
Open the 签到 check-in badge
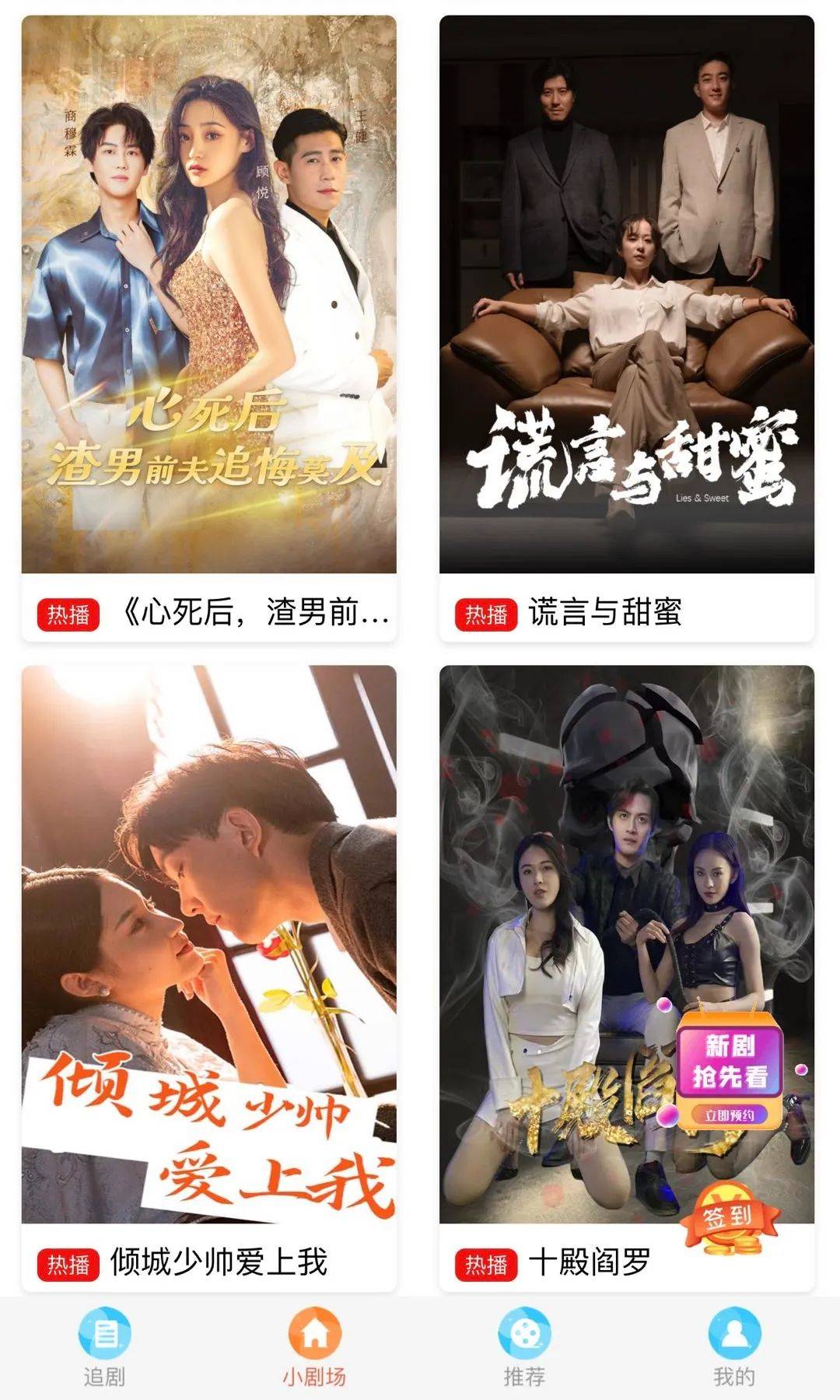coord(729,1219)
